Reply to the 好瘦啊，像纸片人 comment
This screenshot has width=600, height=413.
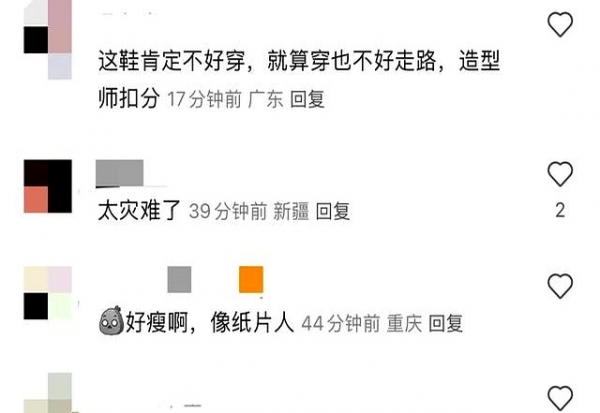tap(445, 324)
